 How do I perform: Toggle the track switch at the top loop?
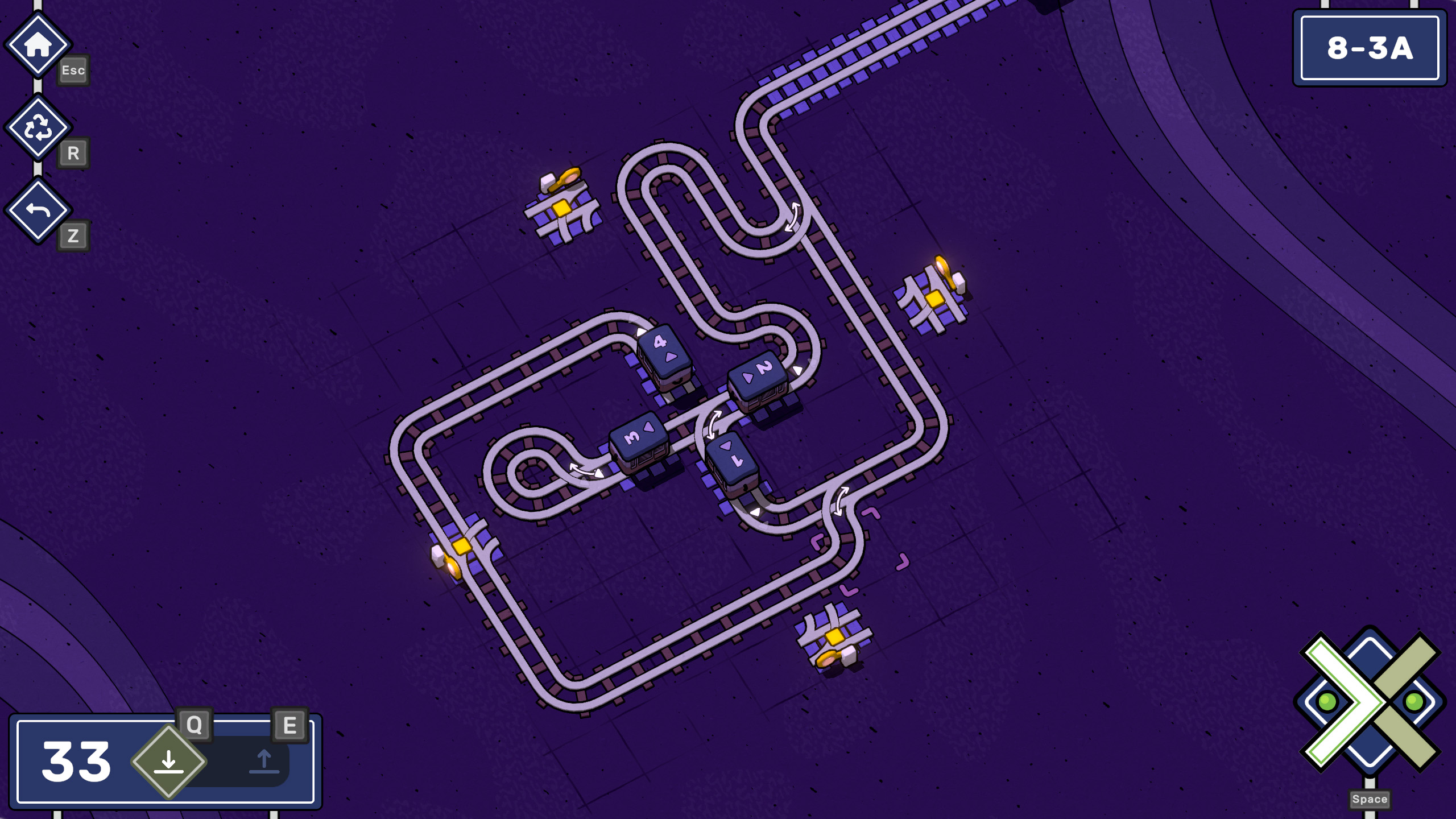[x=792, y=217]
